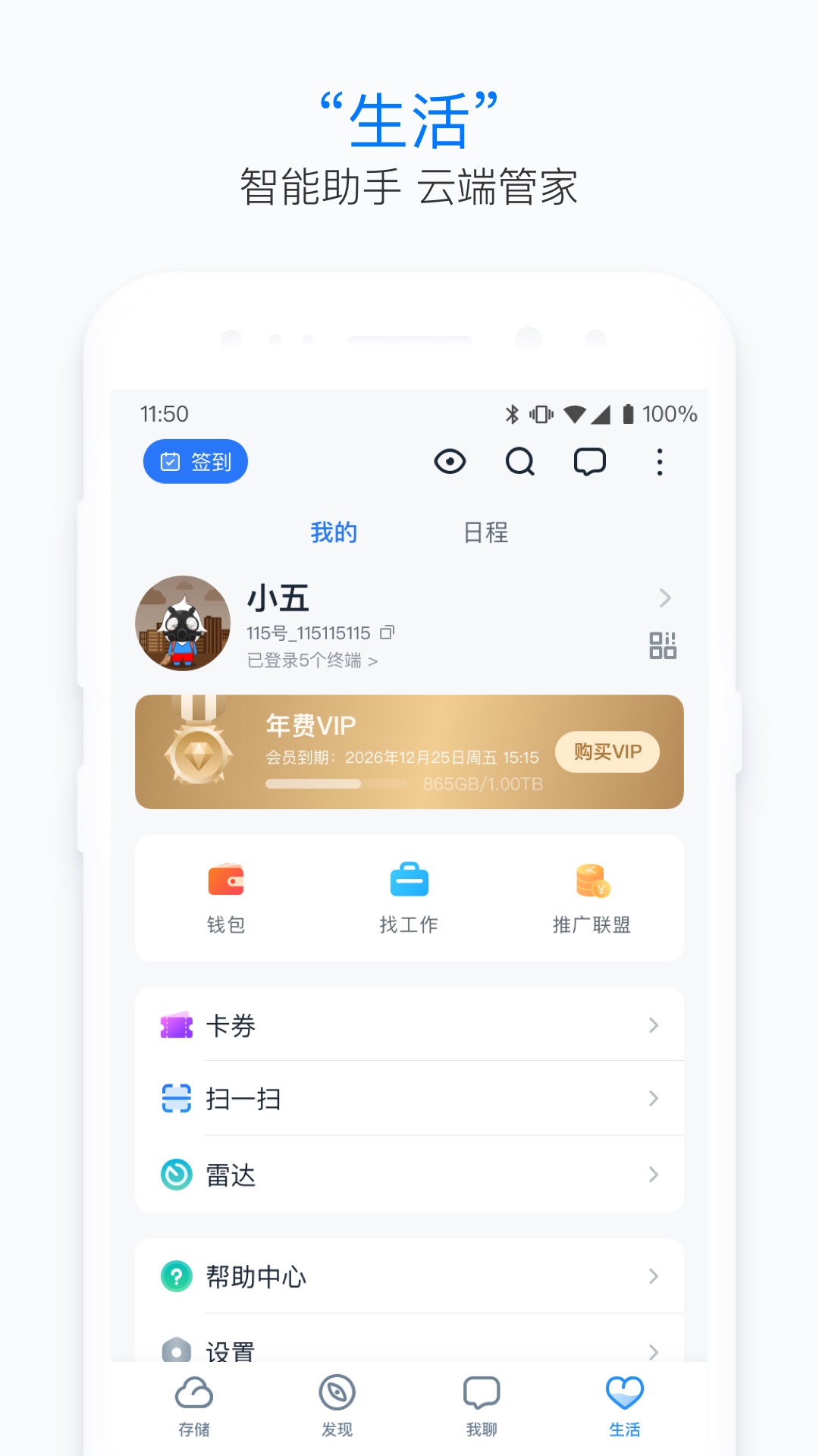
Task: Select the 发现 tab in bottom bar
Action: [337, 1407]
